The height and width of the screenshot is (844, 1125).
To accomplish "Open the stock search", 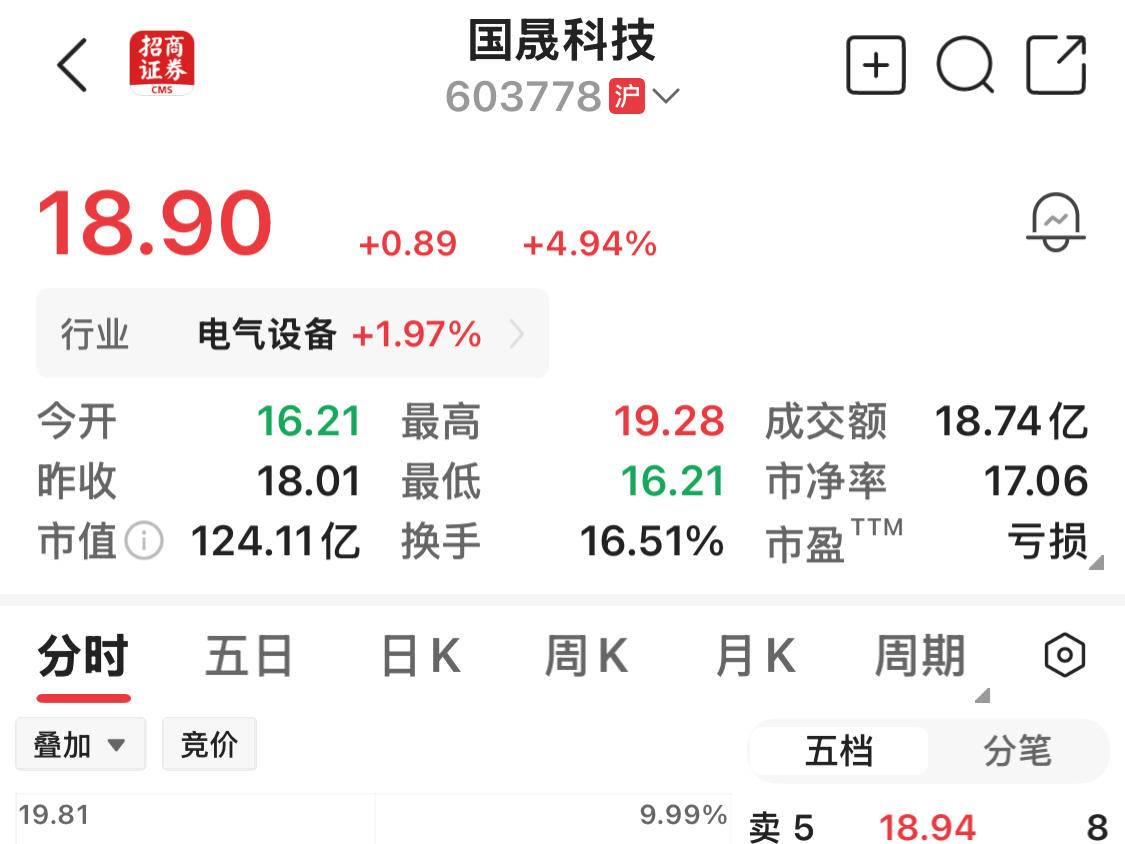I will click(964, 66).
